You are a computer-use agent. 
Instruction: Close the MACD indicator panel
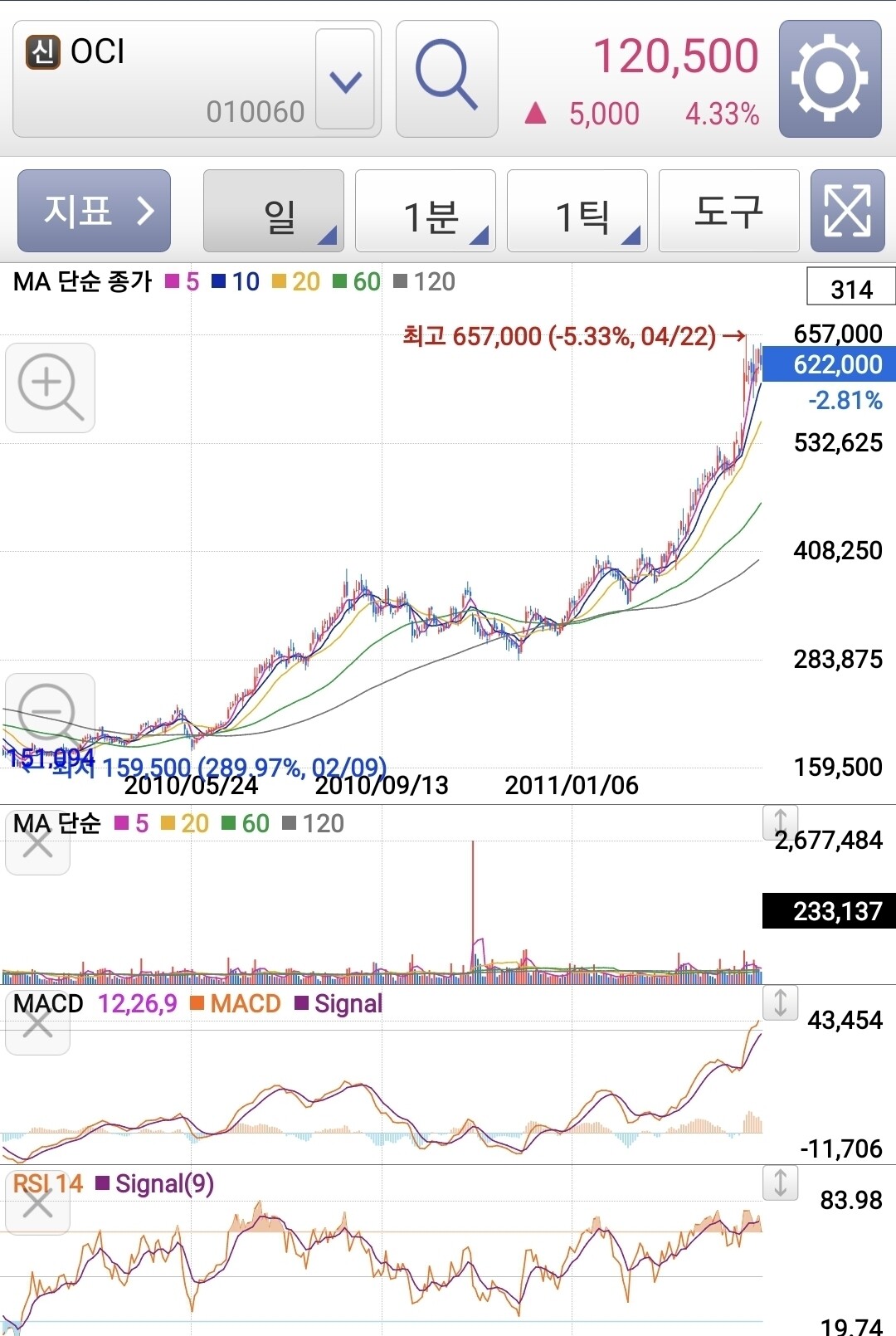37,1026
